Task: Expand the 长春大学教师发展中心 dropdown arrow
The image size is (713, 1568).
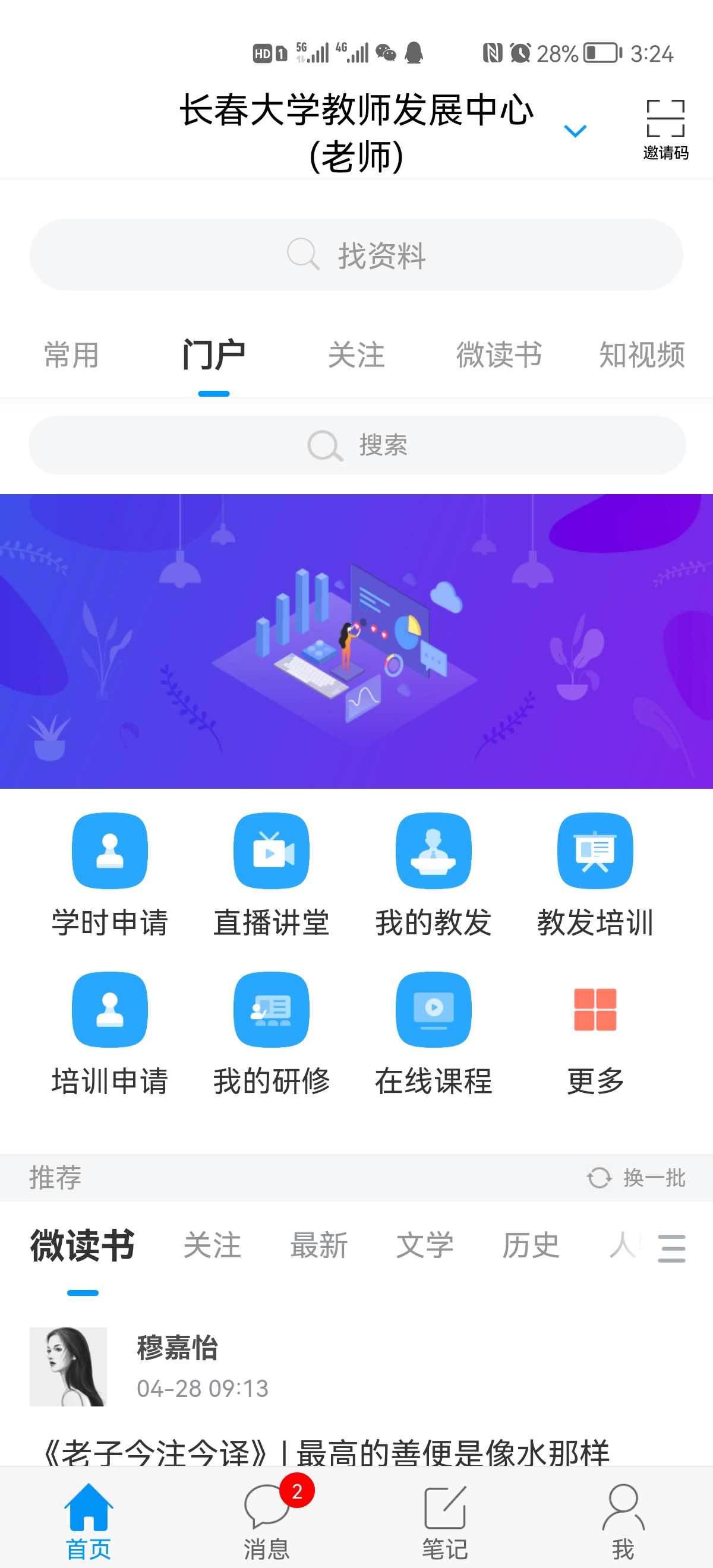Action: coord(574,131)
